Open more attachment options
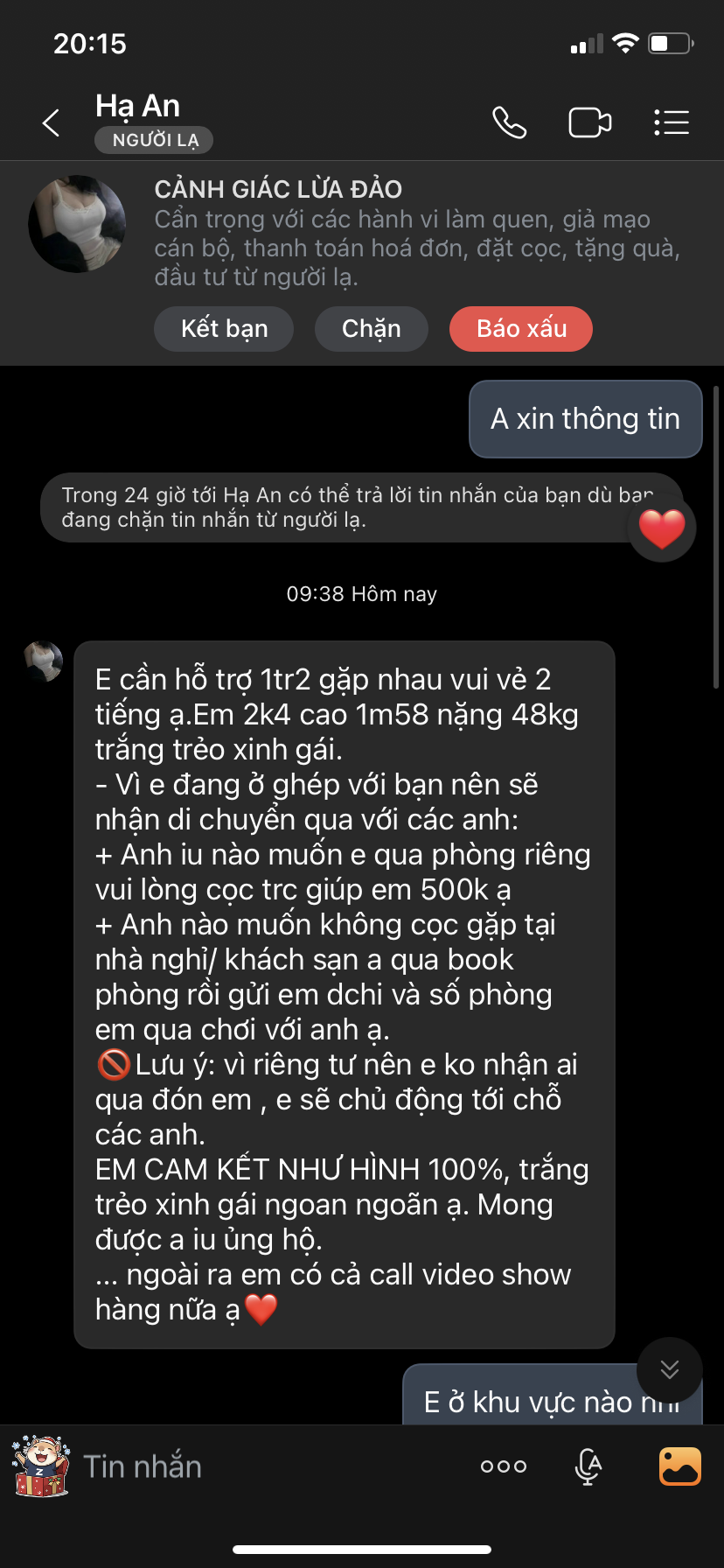Screen dimensions: 724x1568 pyautogui.click(x=504, y=1466)
